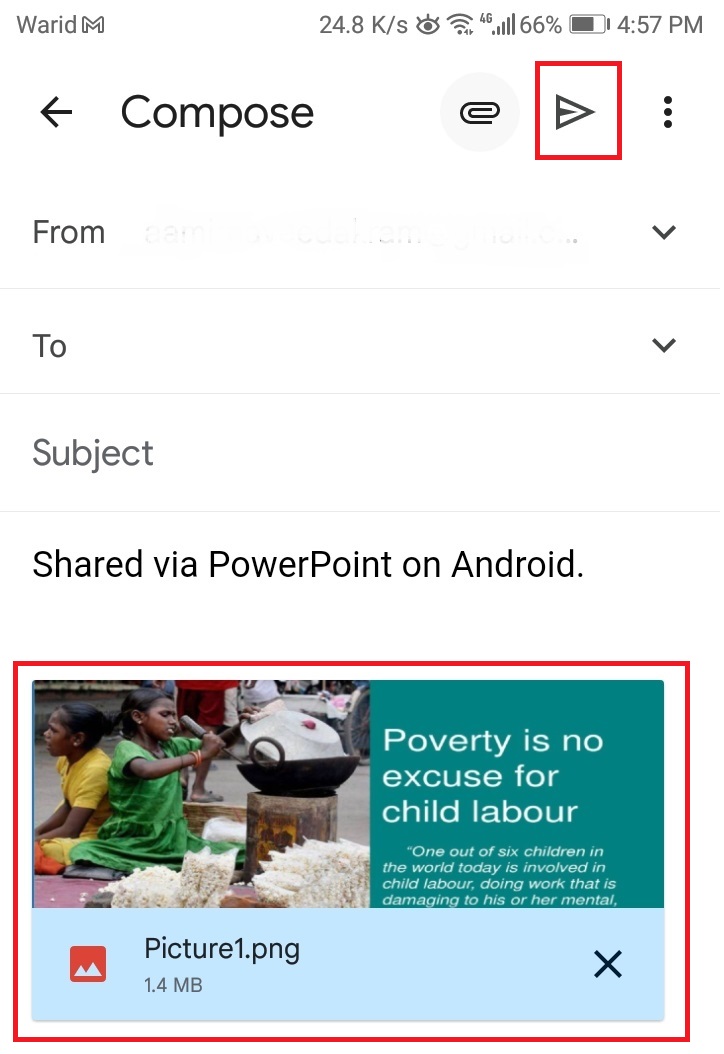Send the email
The height and width of the screenshot is (1054, 724).
point(576,112)
